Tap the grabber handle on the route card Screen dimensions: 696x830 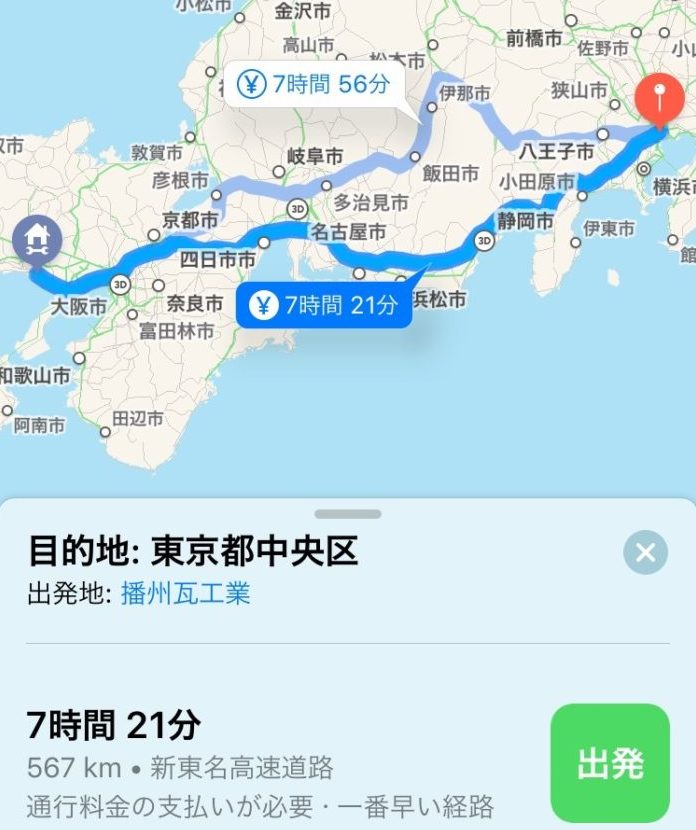[x=347, y=514]
